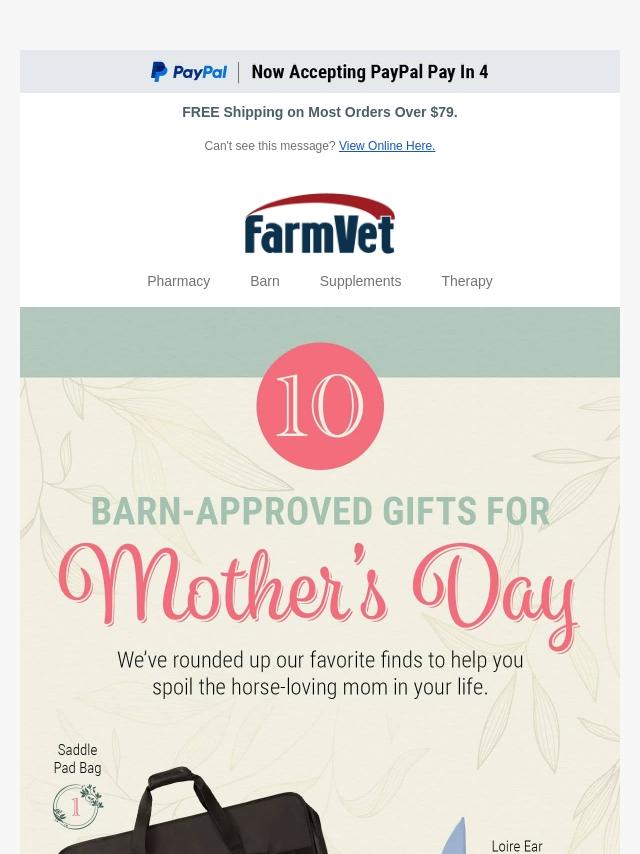Open the View Online Here link
This screenshot has width=640, height=854.
coord(387,146)
